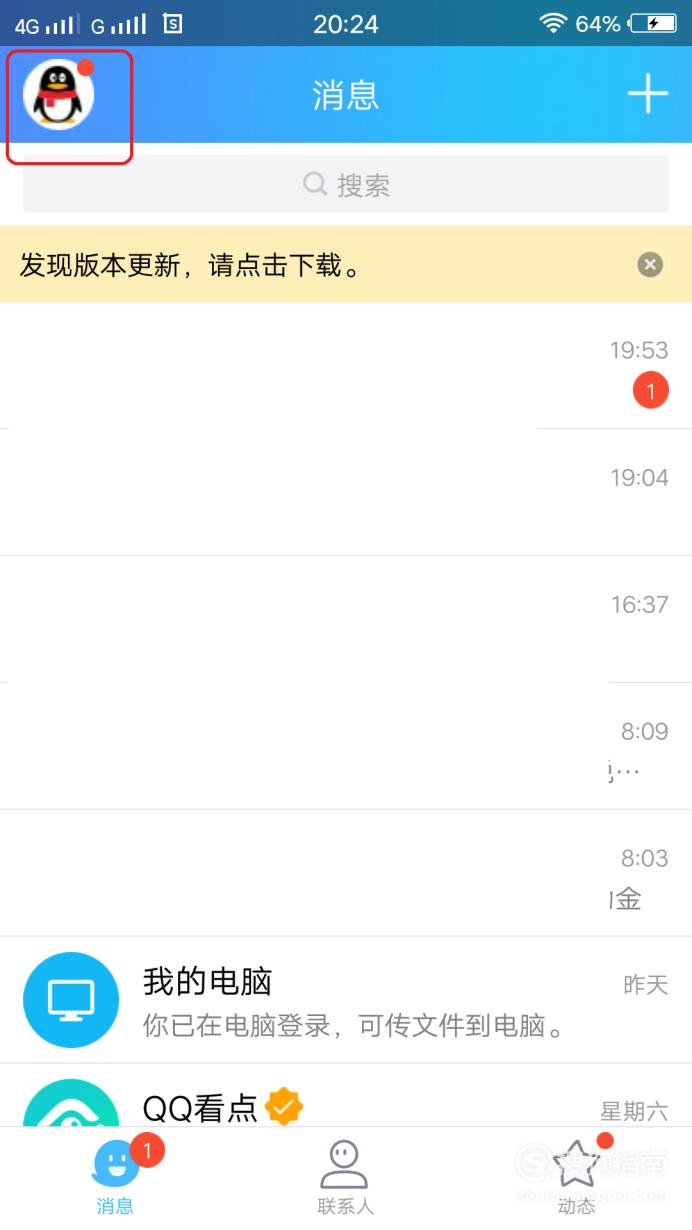Open the chat from 8:03
The width and height of the screenshot is (692, 1230).
pyautogui.click(x=346, y=873)
